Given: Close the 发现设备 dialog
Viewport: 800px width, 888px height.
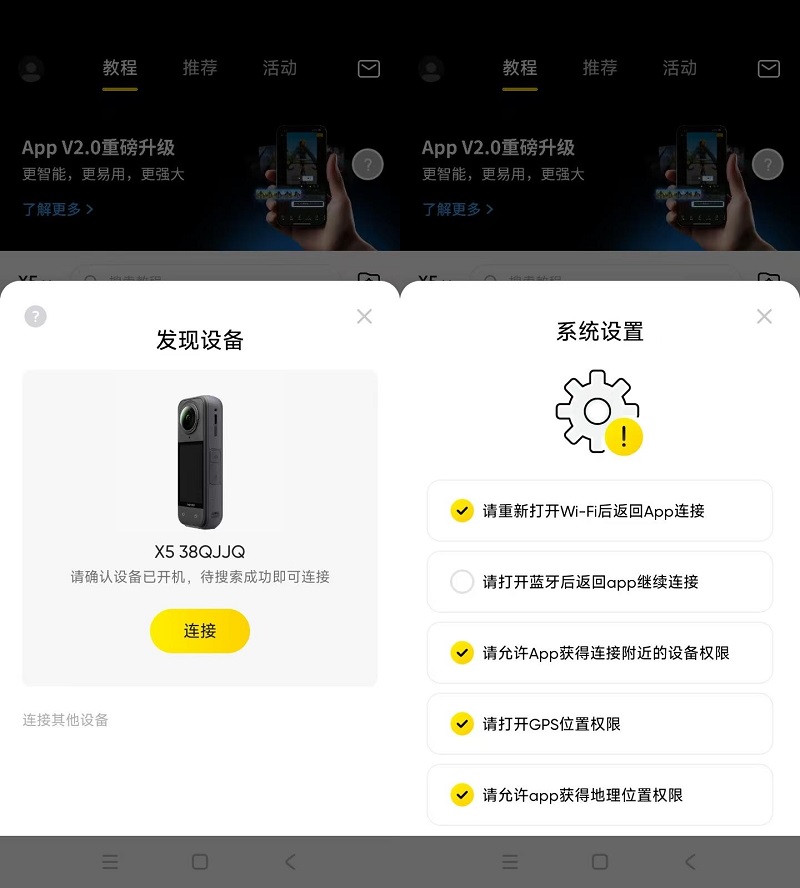Looking at the screenshot, I should click(364, 317).
